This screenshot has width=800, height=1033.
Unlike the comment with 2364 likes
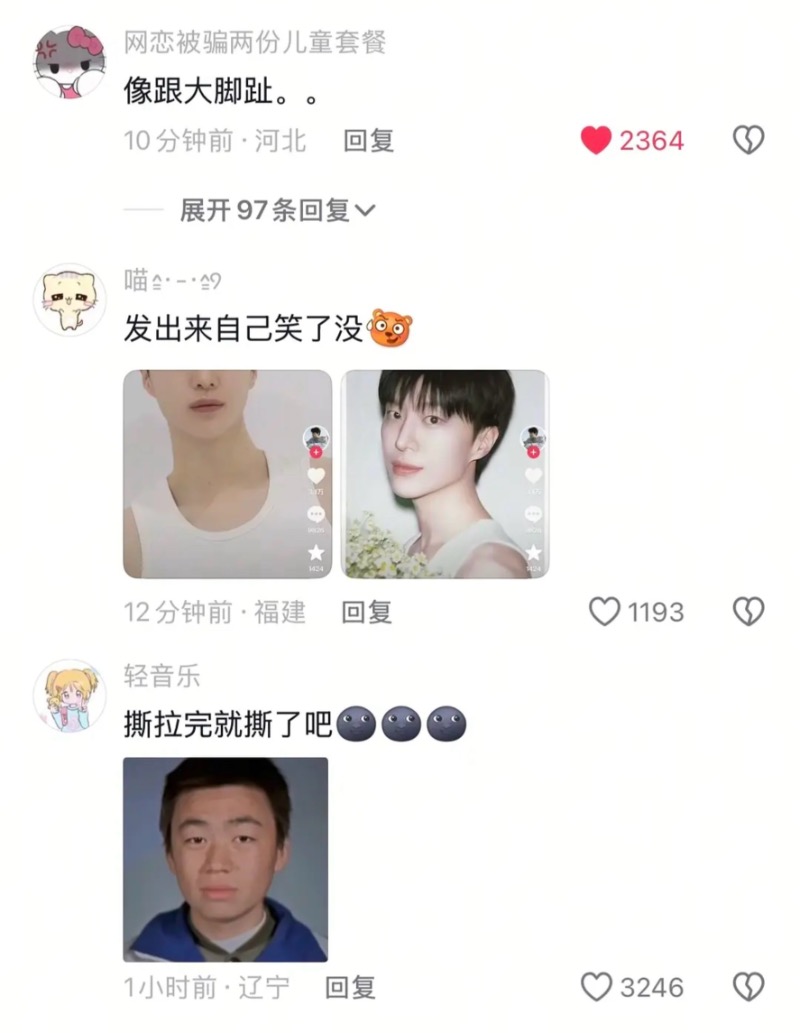597,141
